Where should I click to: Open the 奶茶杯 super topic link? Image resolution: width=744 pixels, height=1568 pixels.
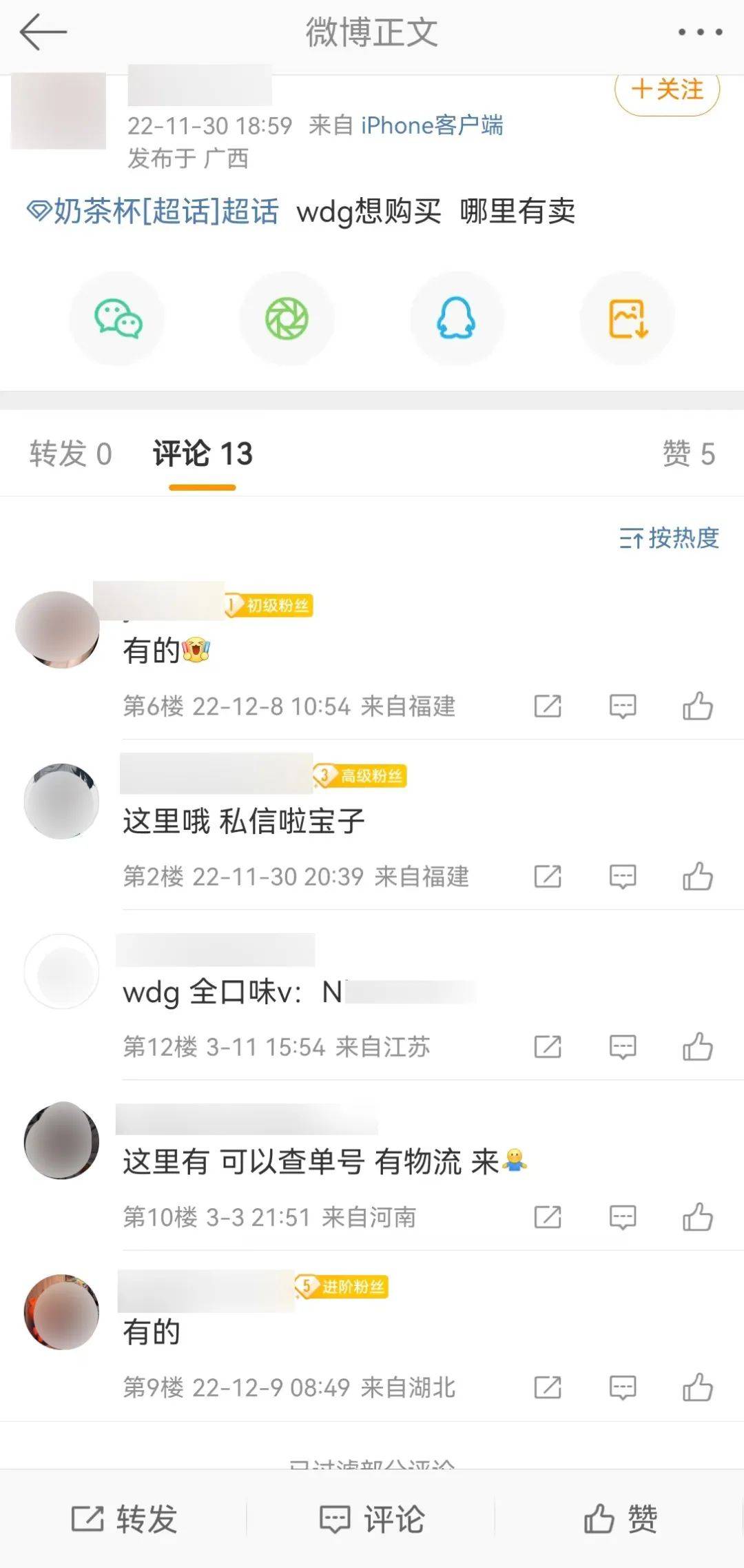pyautogui.click(x=153, y=212)
